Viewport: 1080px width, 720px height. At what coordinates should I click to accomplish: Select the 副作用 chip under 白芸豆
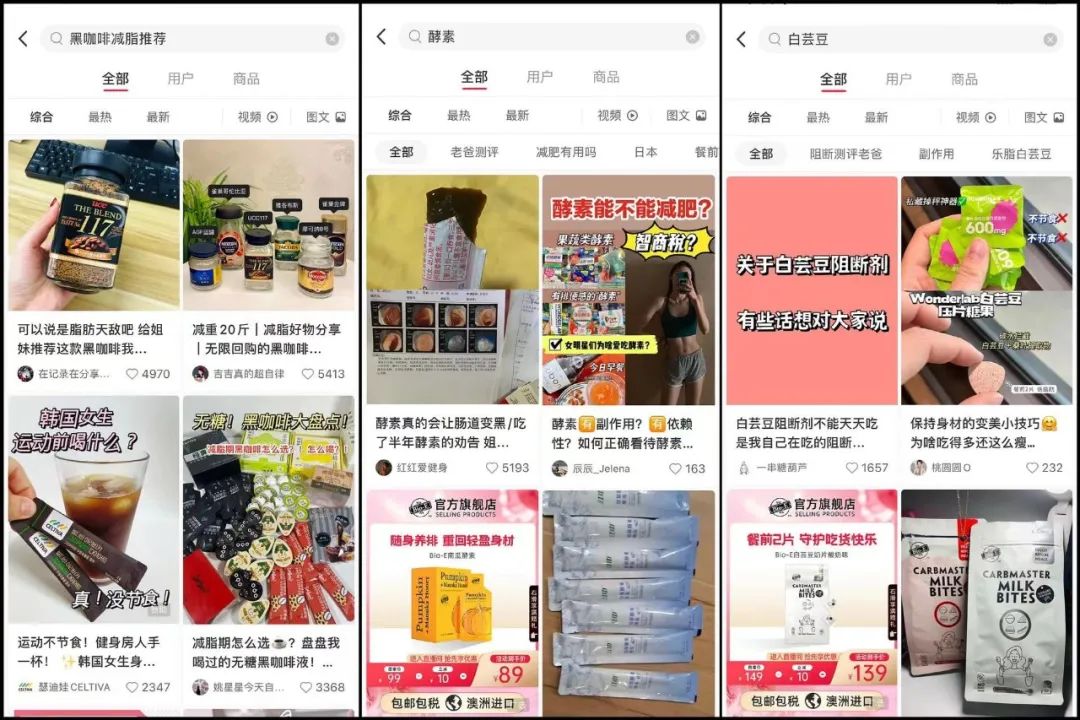point(936,154)
